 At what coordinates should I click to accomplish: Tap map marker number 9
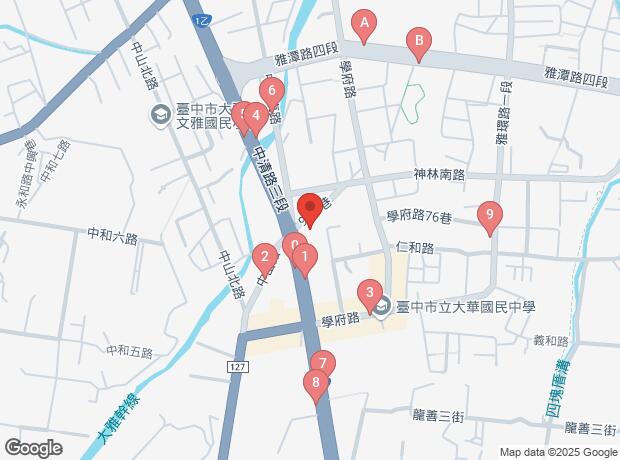pos(489,214)
